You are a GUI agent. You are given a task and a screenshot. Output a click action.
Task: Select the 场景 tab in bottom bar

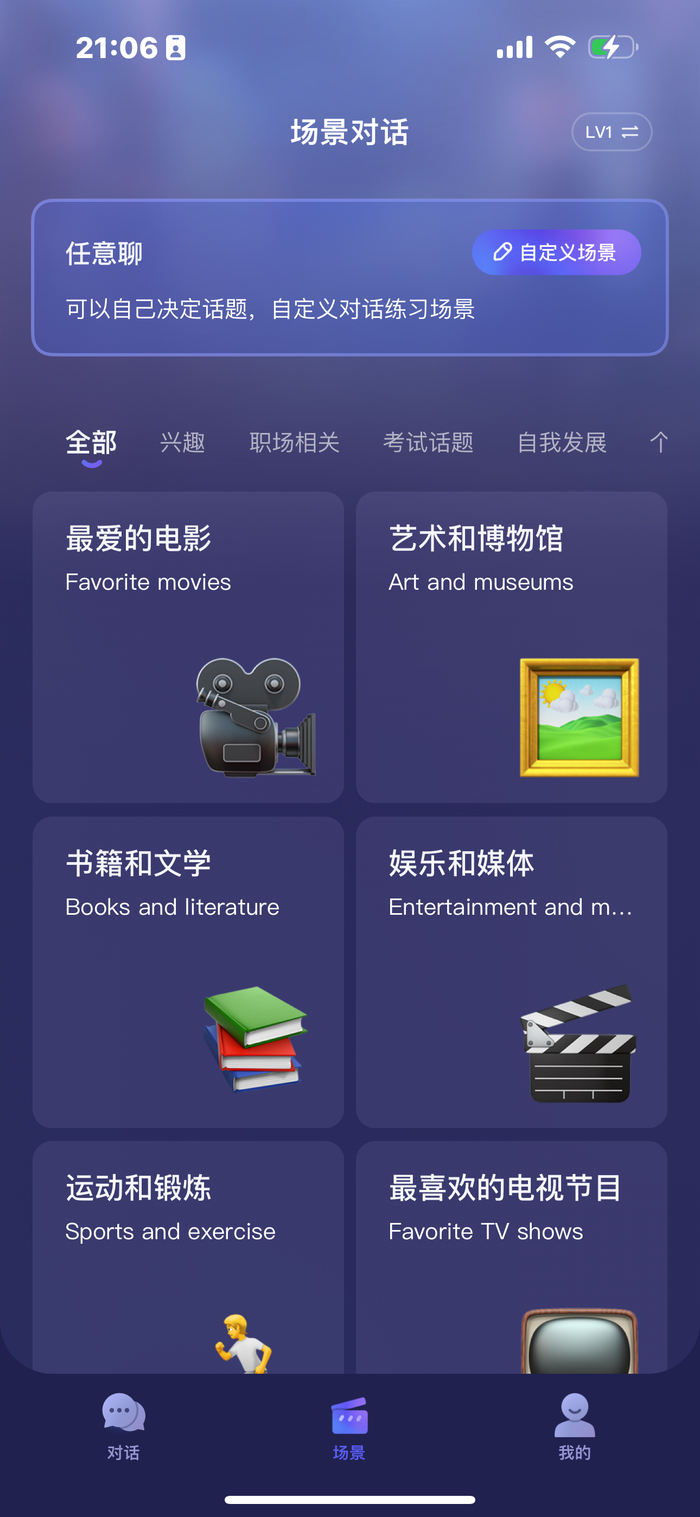click(349, 1427)
